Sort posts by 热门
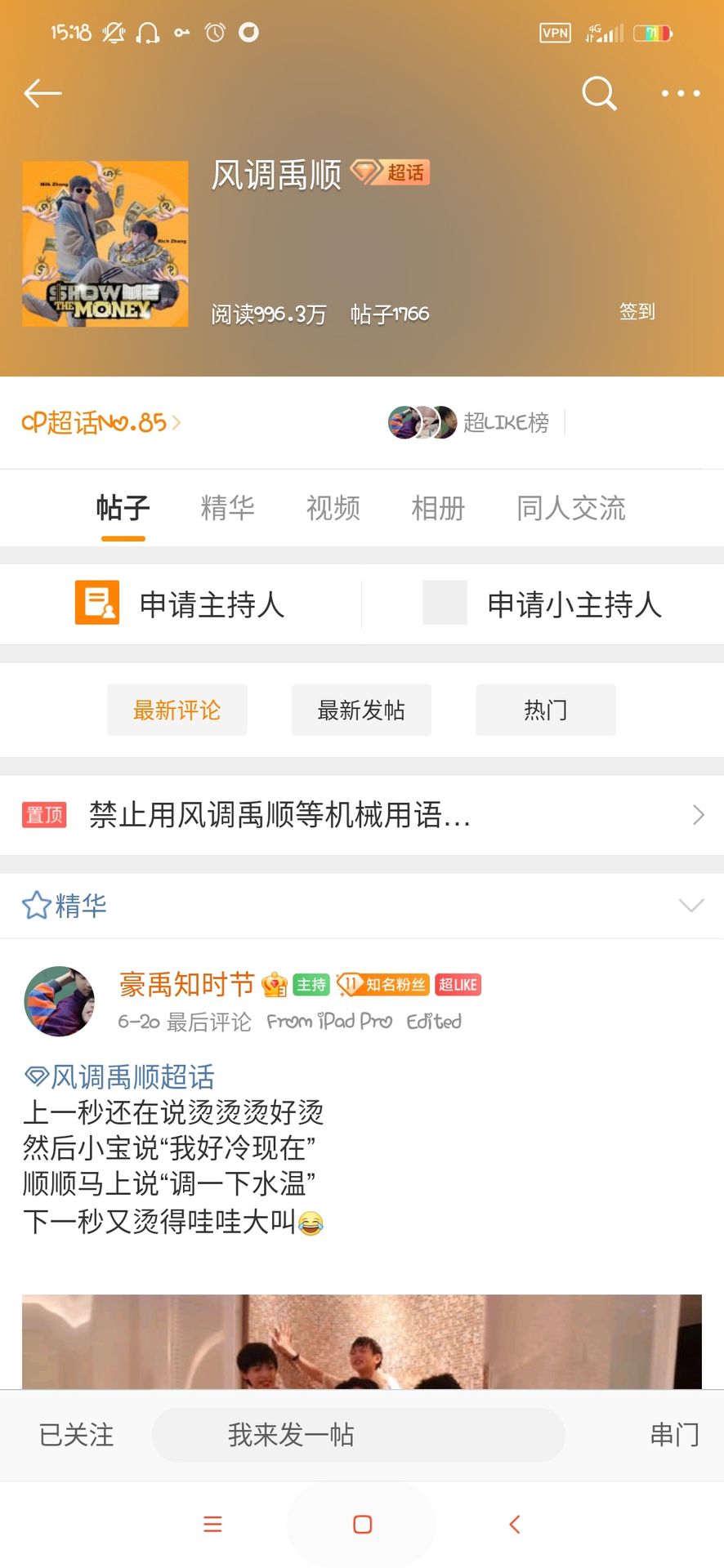 [x=545, y=710]
